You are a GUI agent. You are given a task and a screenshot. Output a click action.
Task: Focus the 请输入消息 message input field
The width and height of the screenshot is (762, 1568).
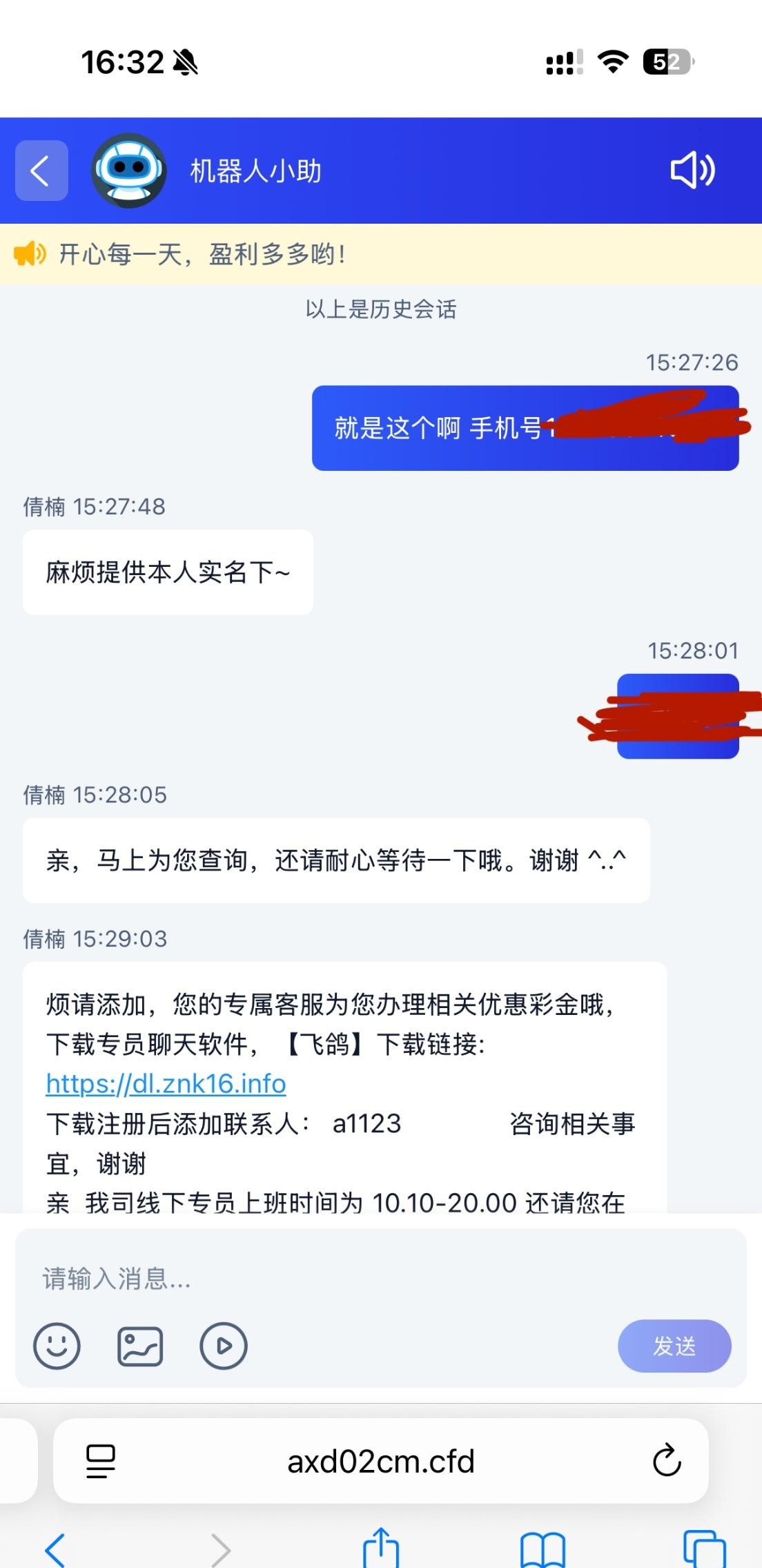click(380, 1279)
